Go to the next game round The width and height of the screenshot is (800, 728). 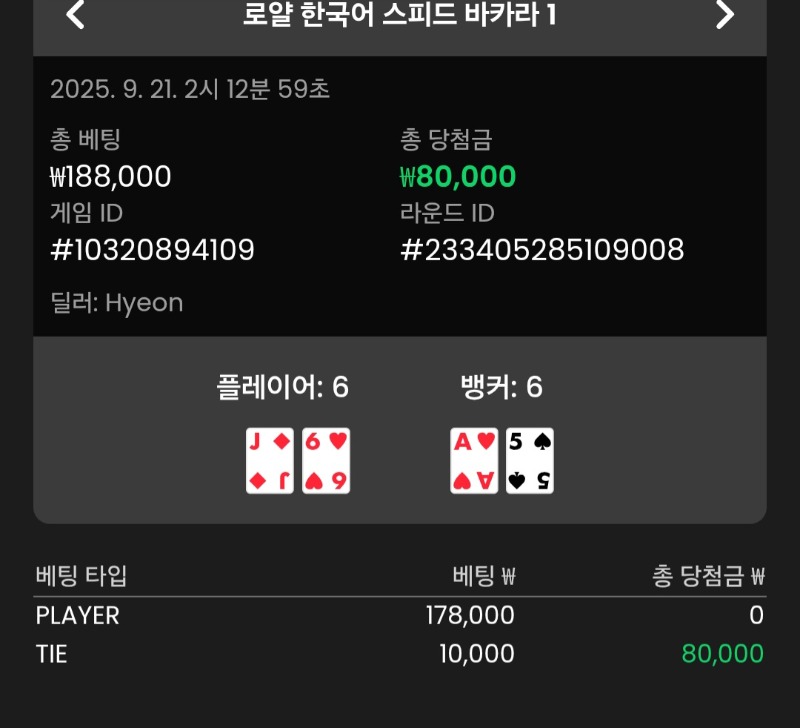coord(725,15)
